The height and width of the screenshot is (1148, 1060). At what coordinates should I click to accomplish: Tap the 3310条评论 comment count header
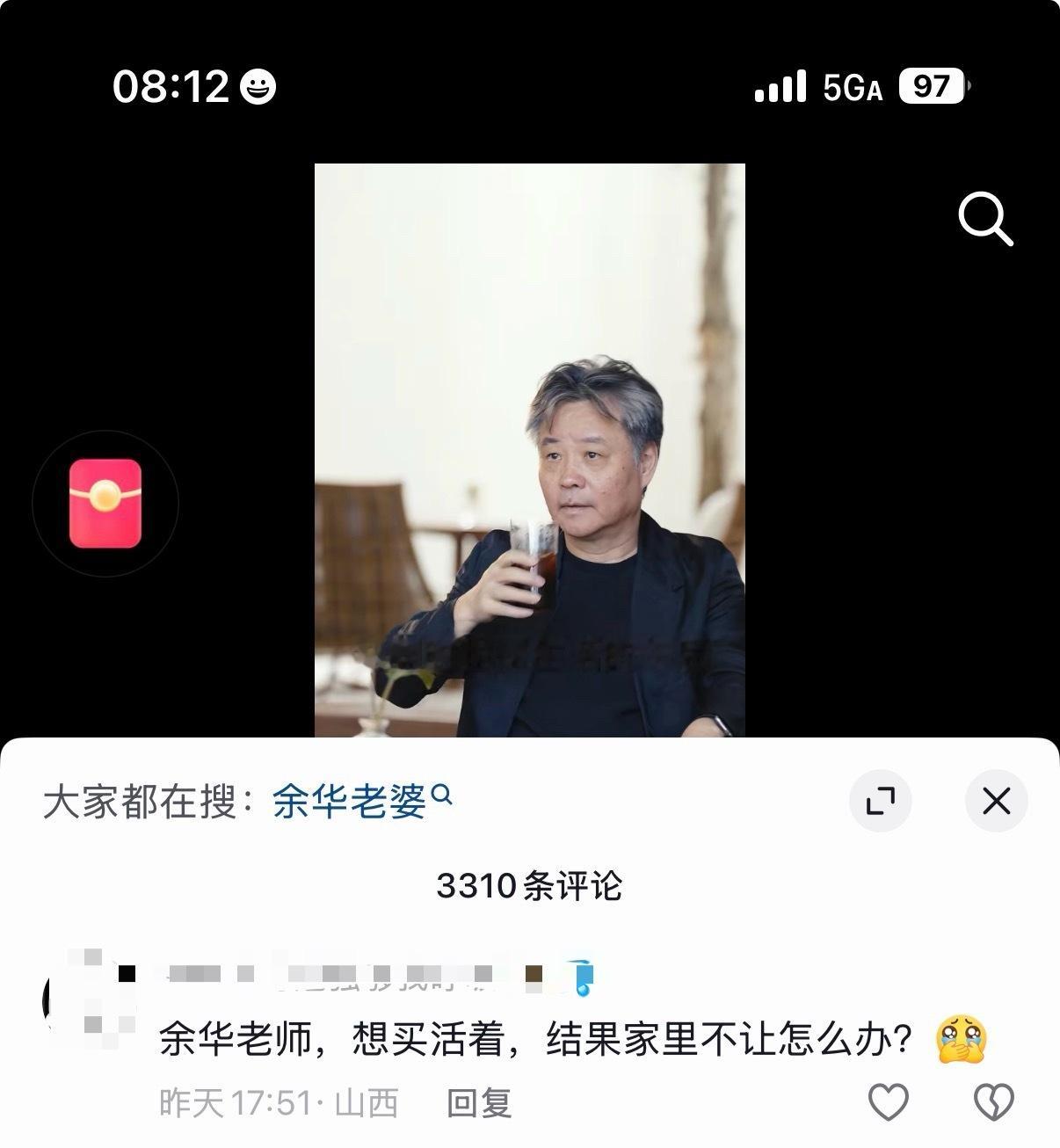click(531, 888)
